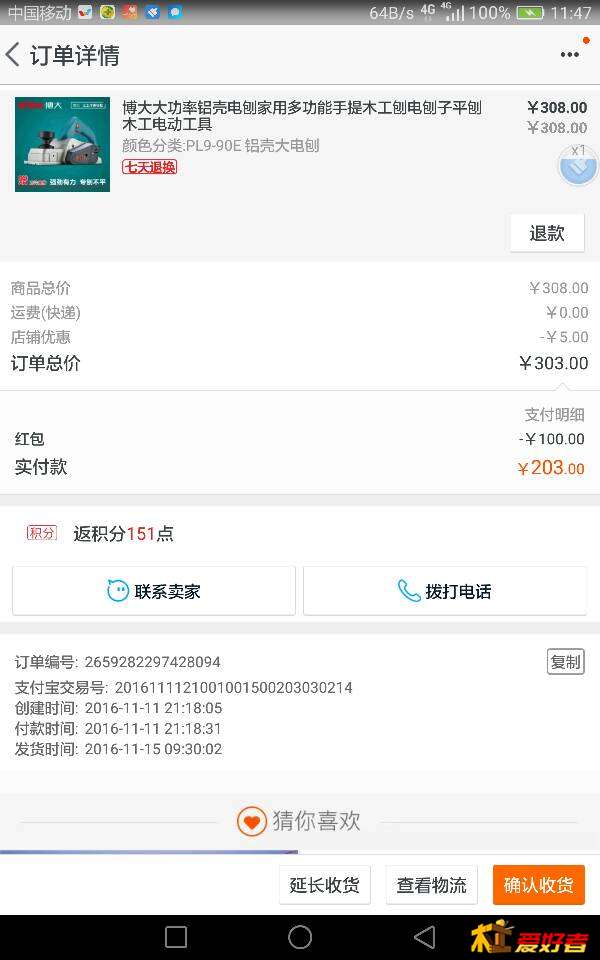Screen dimensions: 600x960
Task: View logistics via 查看物流
Action: (x=432, y=885)
